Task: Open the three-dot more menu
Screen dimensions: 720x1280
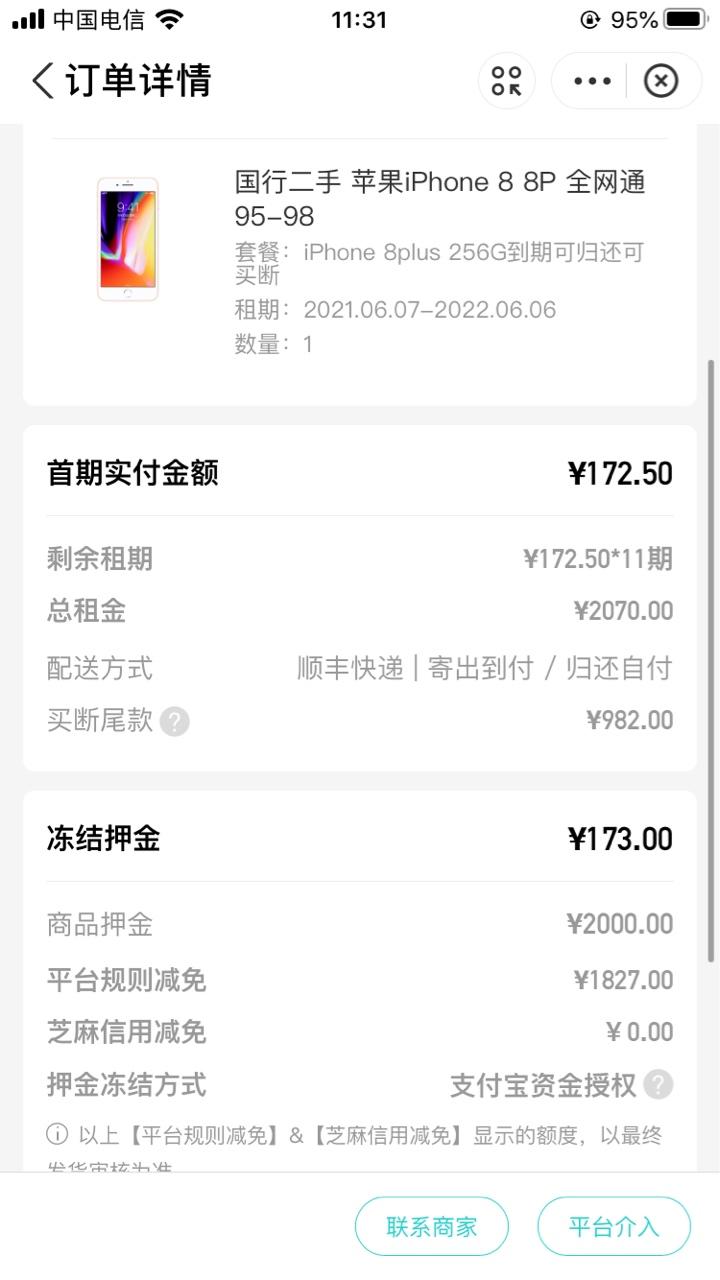Action: click(592, 81)
